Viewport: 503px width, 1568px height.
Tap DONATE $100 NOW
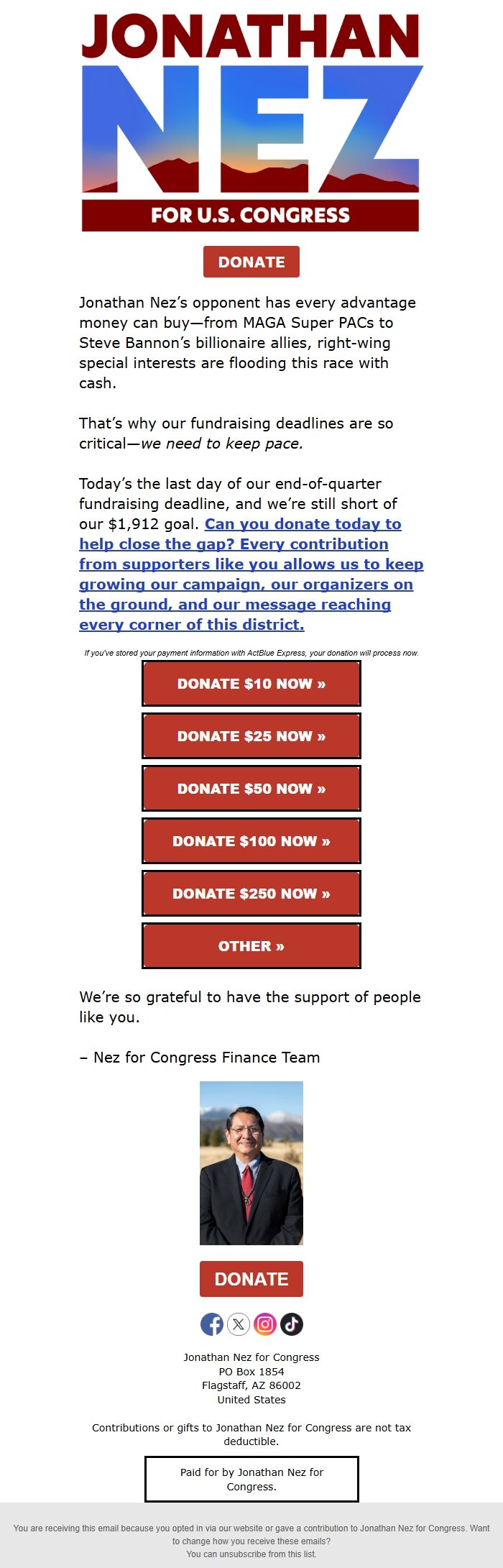(x=251, y=841)
